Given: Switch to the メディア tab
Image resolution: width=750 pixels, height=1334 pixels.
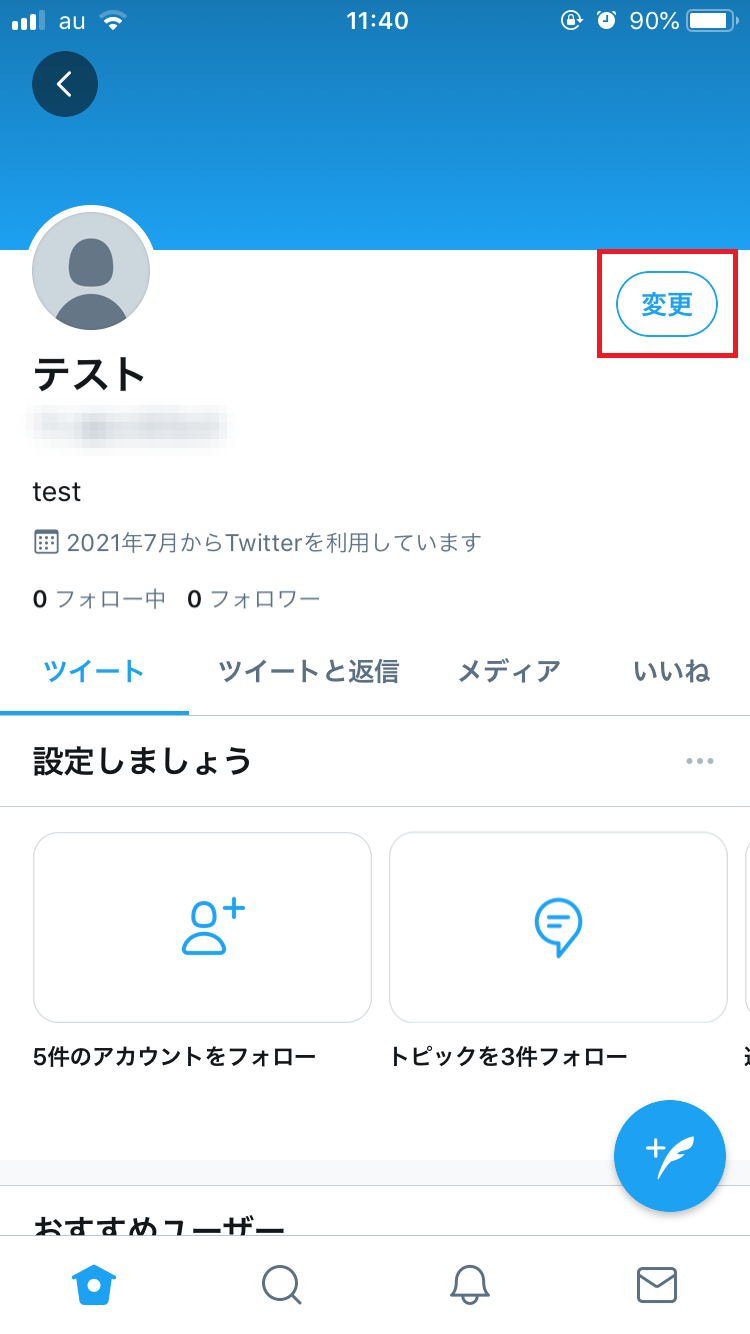Looking at the screenshot, I should [x=509, y=672].
